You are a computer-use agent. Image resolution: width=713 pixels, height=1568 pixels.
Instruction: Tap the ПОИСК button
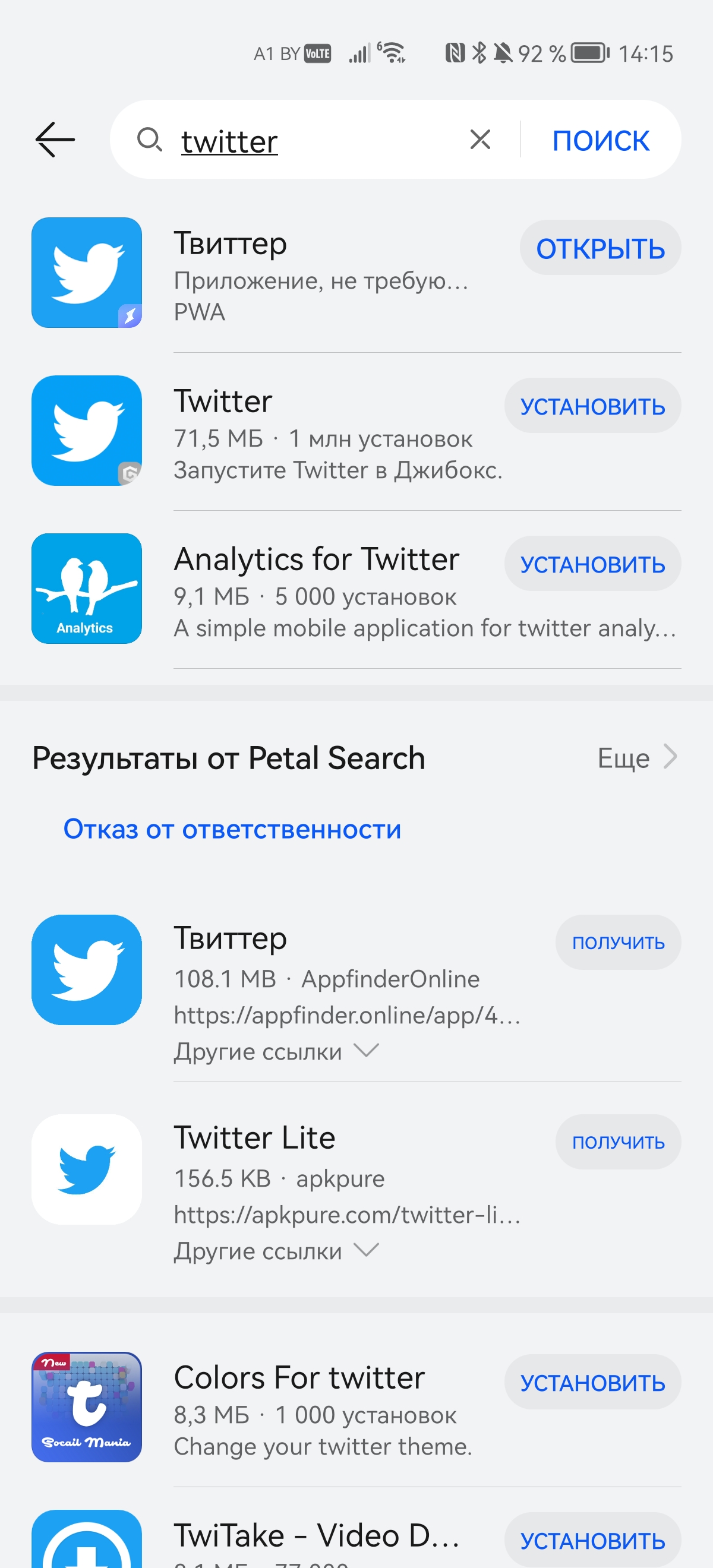coord(600,140)
